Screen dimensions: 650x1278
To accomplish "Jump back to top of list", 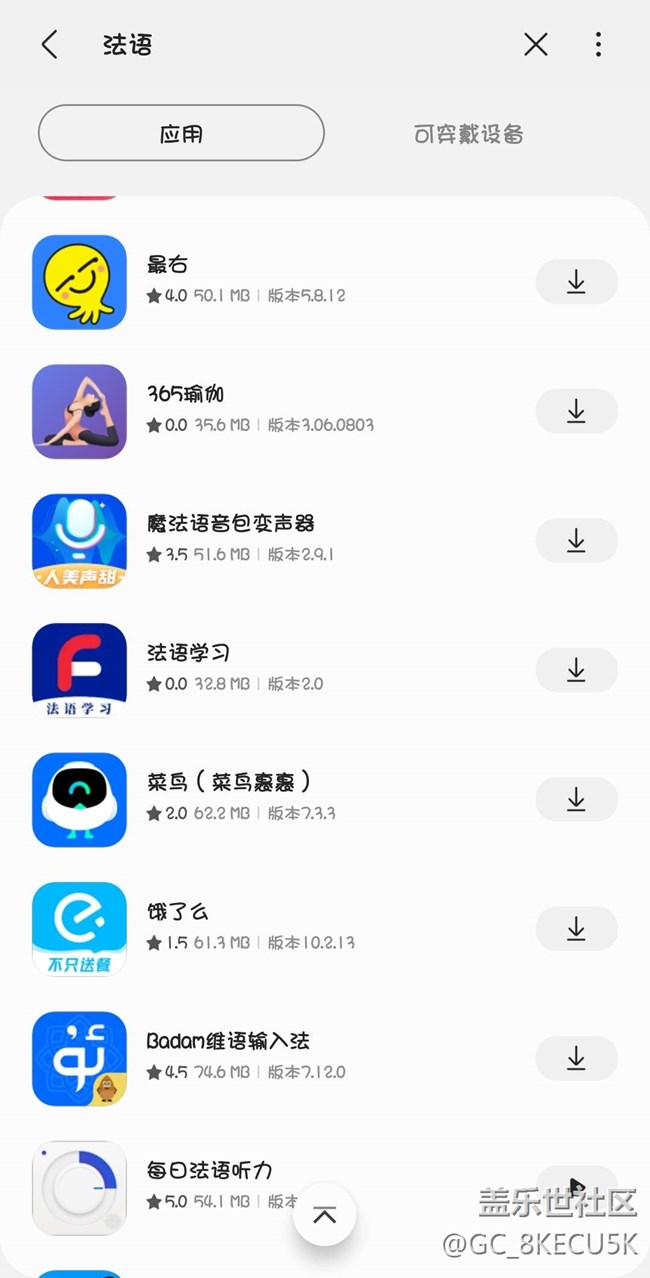I will pyautogui.click(x=325, y=1215).
